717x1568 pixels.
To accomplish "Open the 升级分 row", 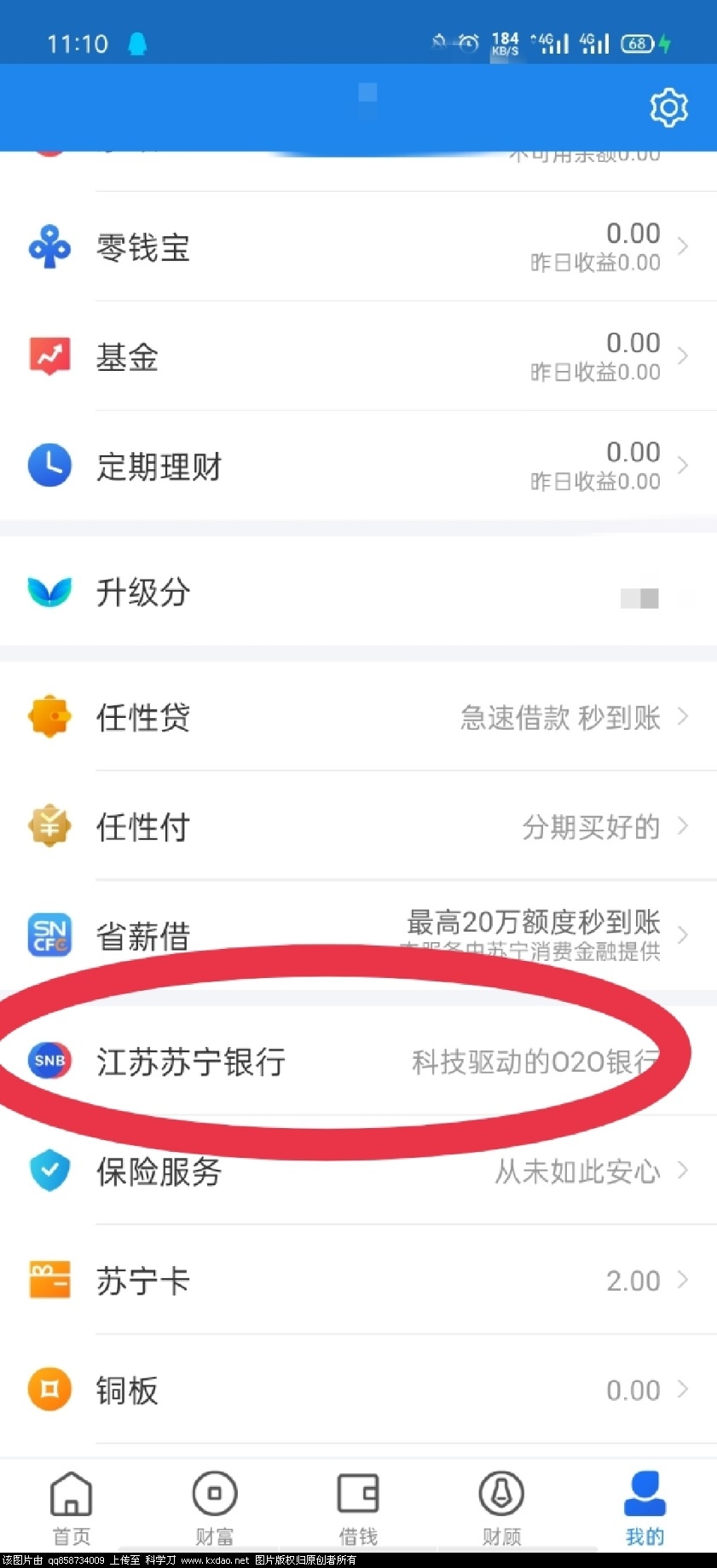I will [x=358, y=592].
